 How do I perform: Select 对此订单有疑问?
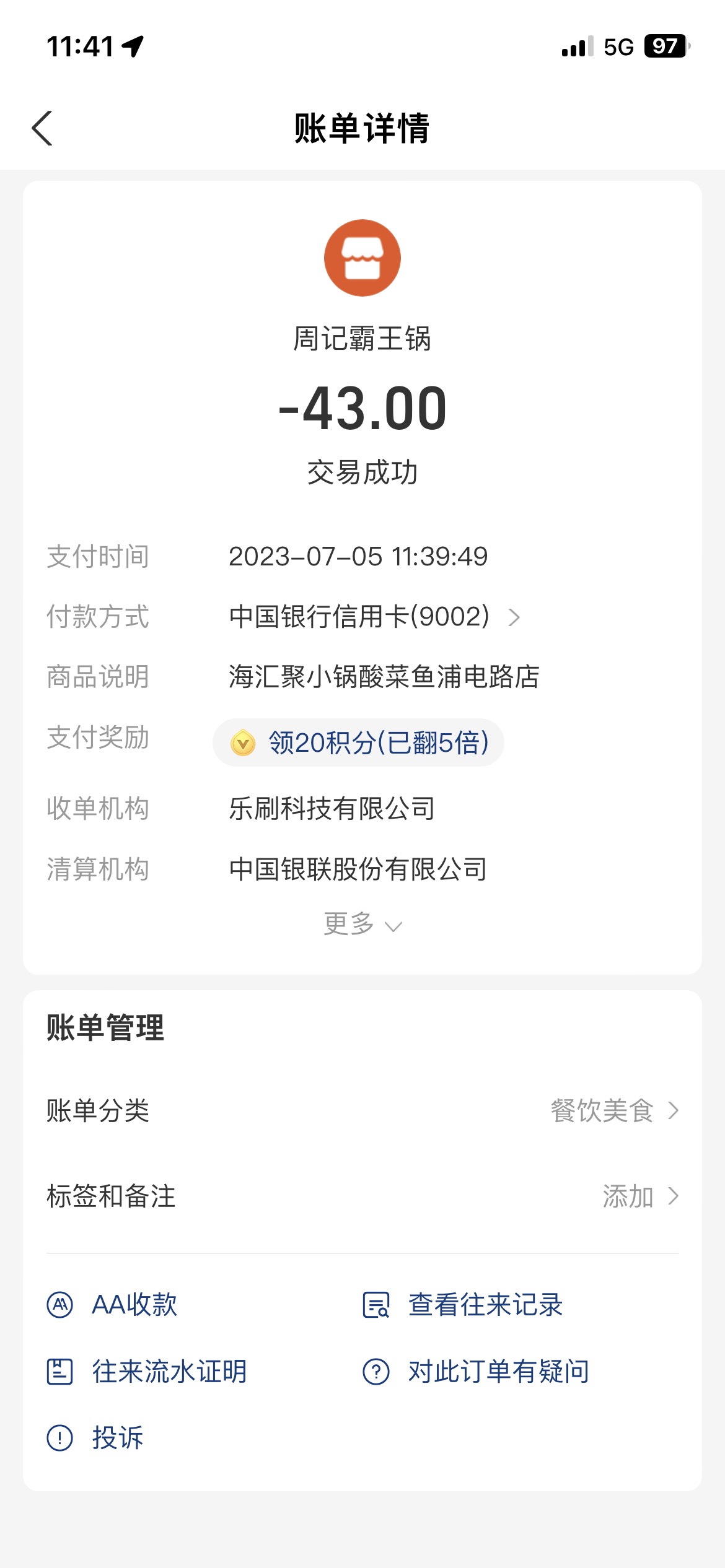click(x=475, y=1371)
